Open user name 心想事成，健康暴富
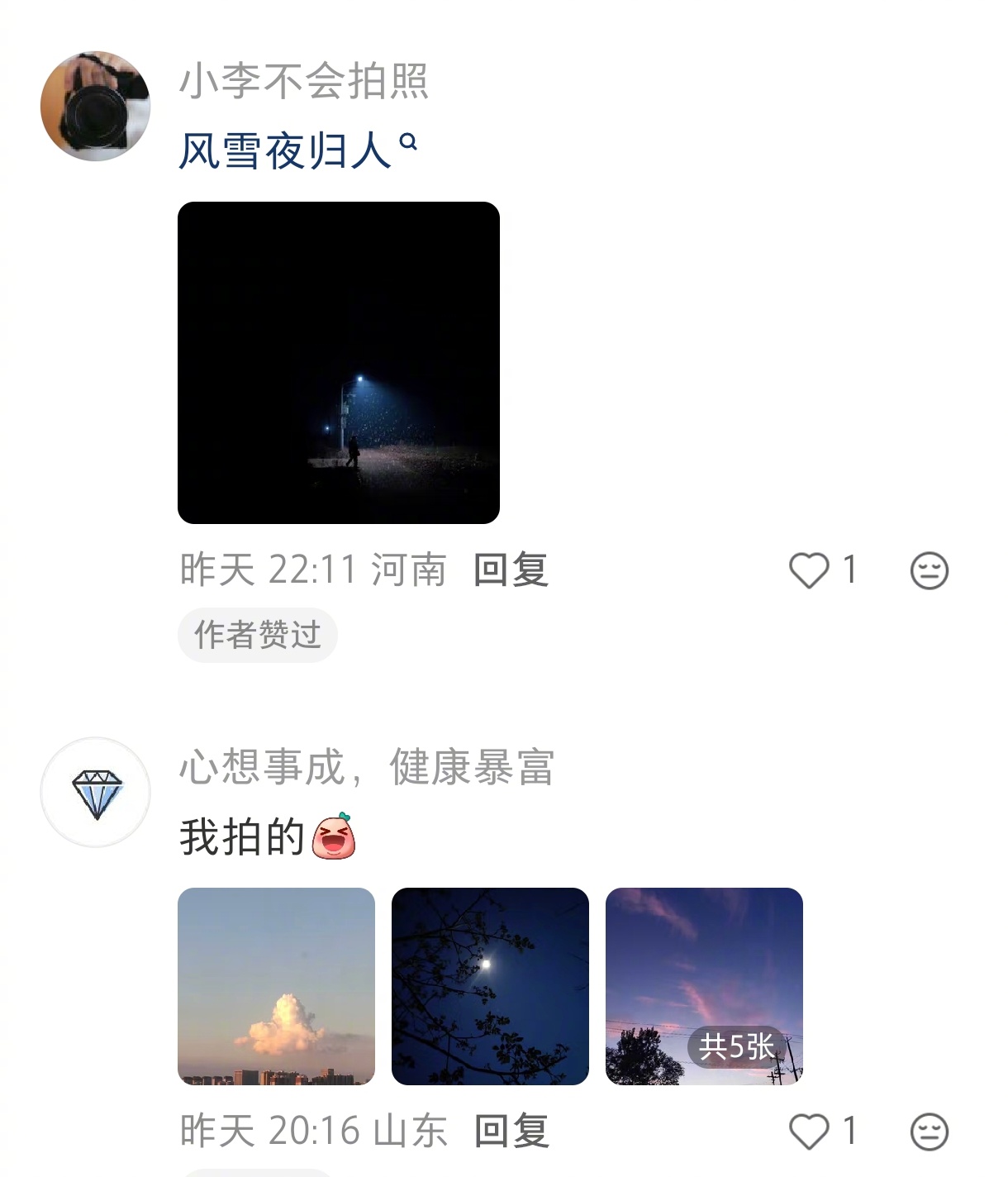Image resolution: width=1008 pixels, height=1177 pixels. 366,767
